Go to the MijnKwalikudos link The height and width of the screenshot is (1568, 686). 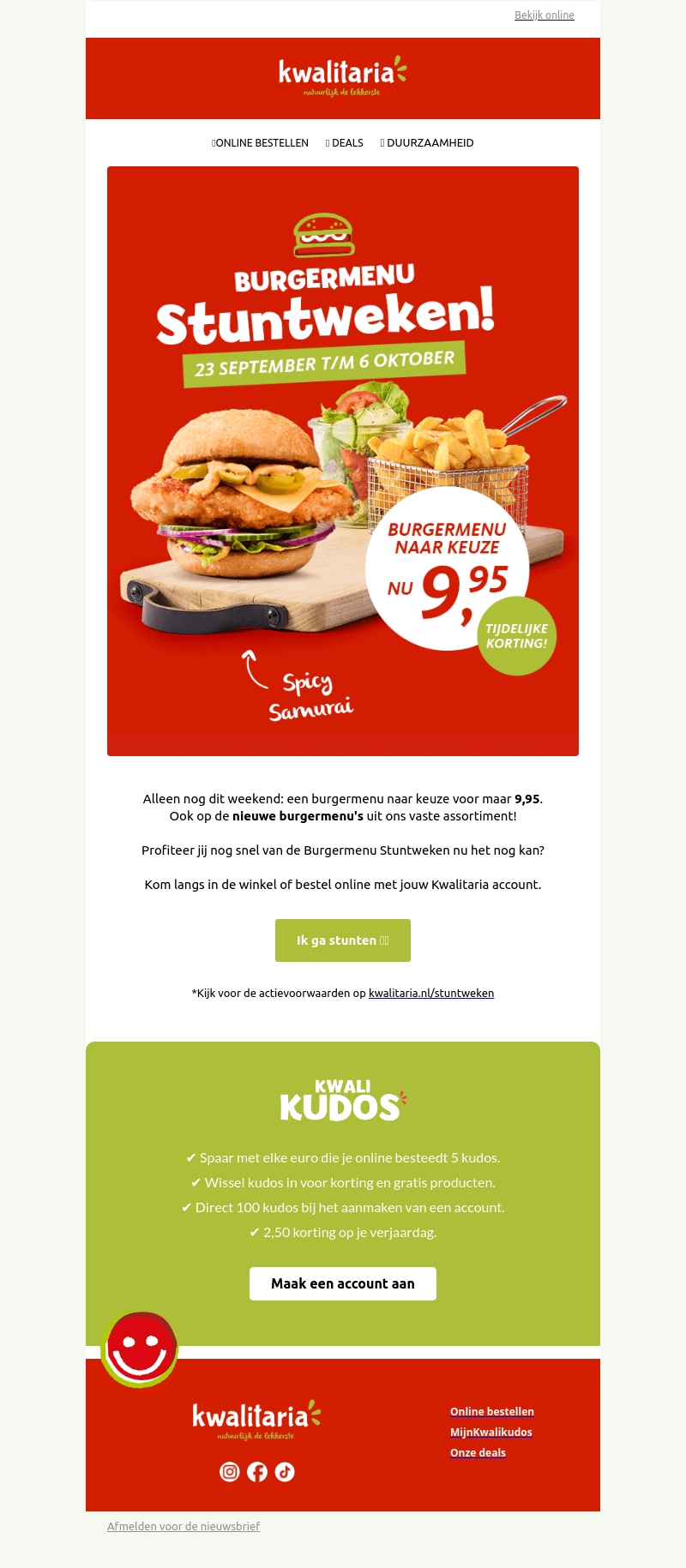tap(491, 1433)
